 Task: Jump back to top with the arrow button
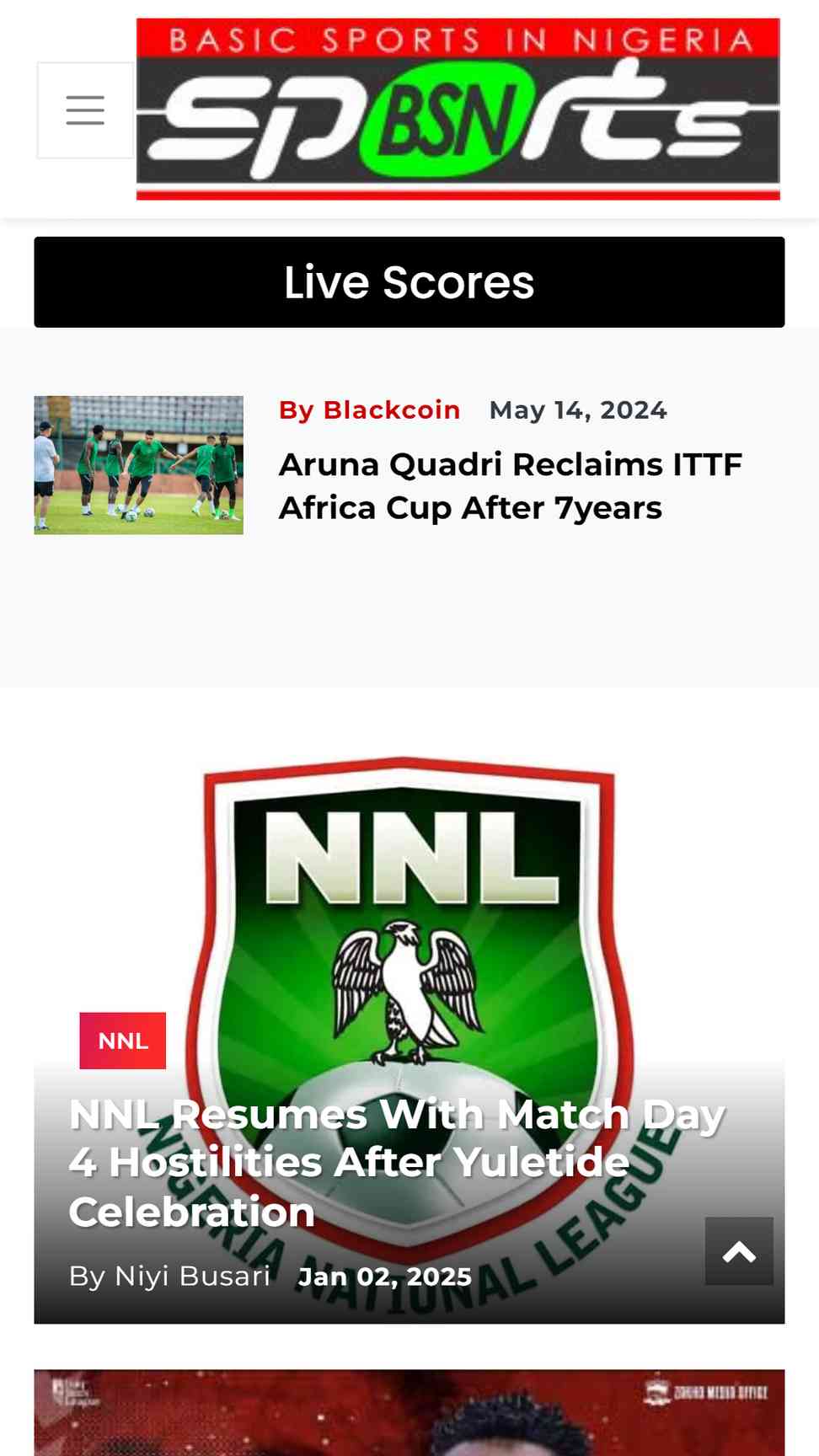[x=739, y=1251]
